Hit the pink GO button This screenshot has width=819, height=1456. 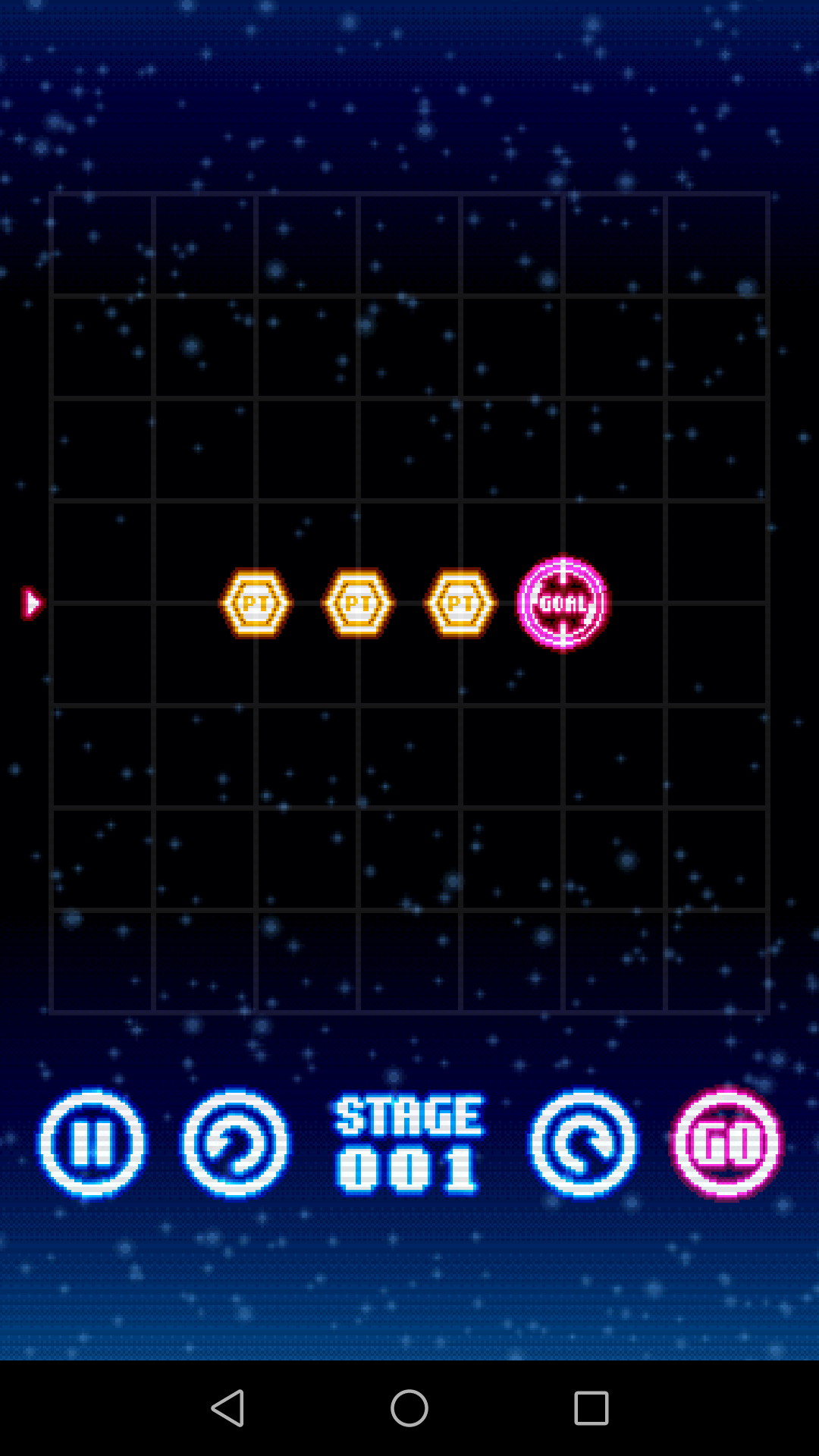[x=726, y=1144]
